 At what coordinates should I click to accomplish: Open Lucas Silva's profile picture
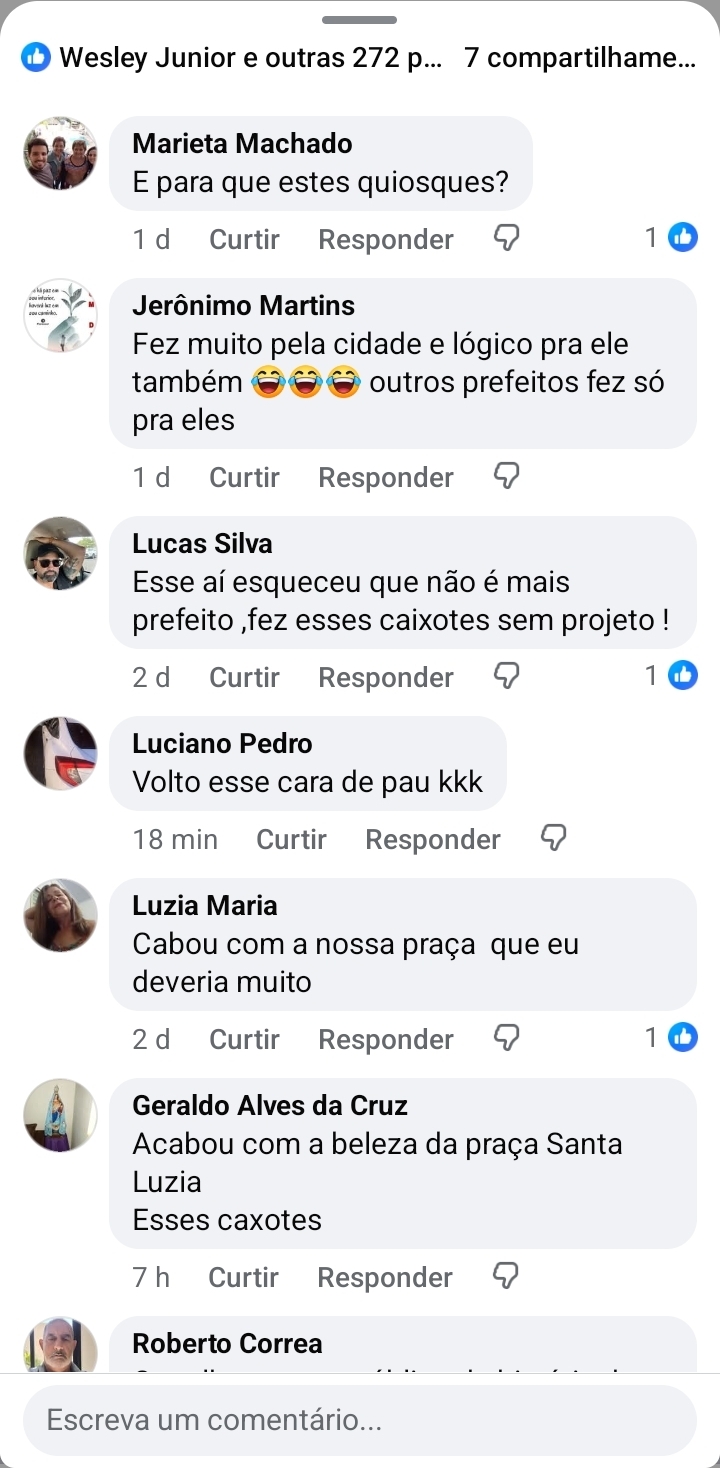pyautogui.click(x=60, y=553)
